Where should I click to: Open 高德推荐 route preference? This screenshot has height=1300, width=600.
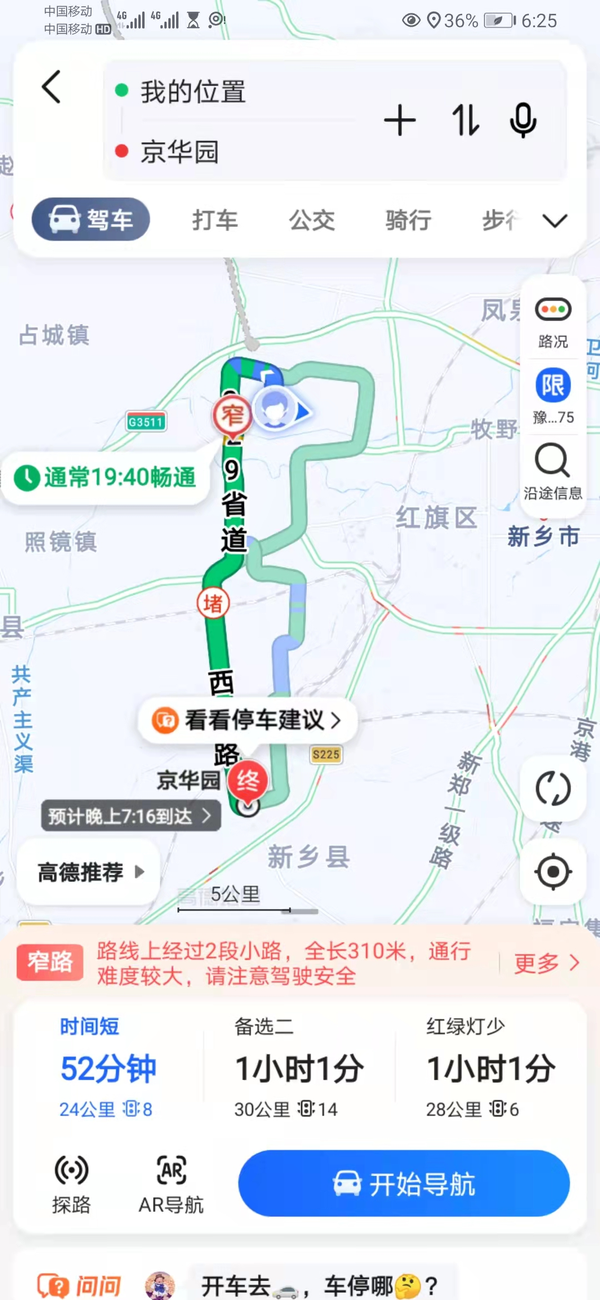pos(90,872)
